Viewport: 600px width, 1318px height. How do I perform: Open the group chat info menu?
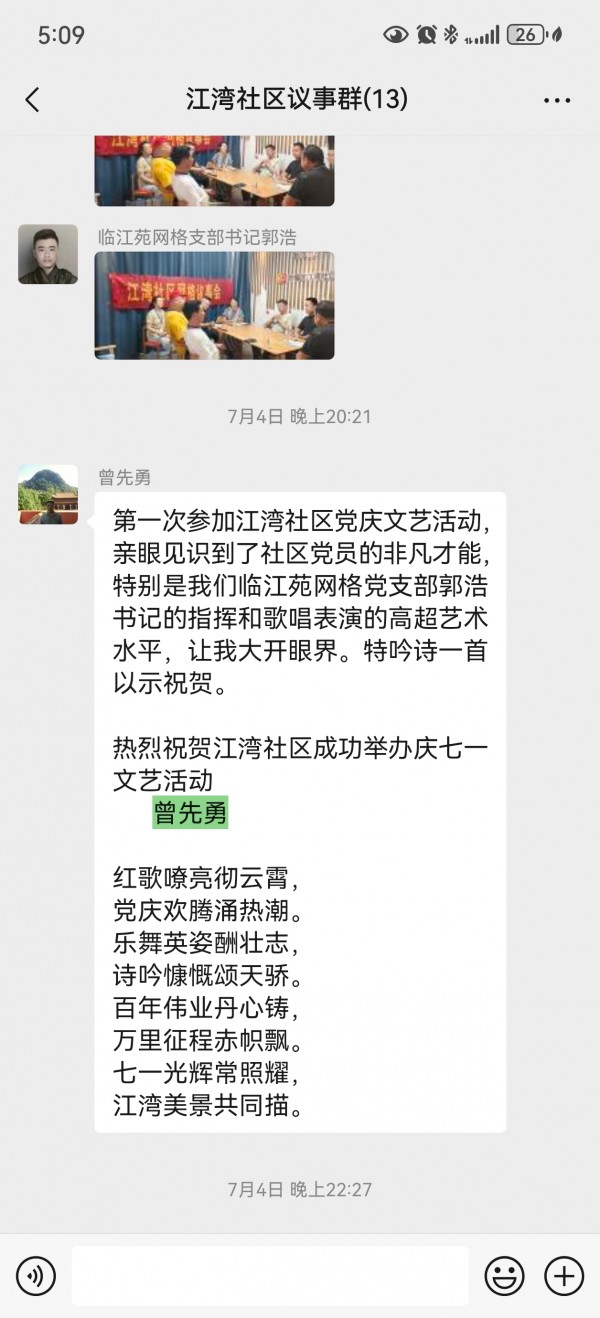[x=556, y=100]
